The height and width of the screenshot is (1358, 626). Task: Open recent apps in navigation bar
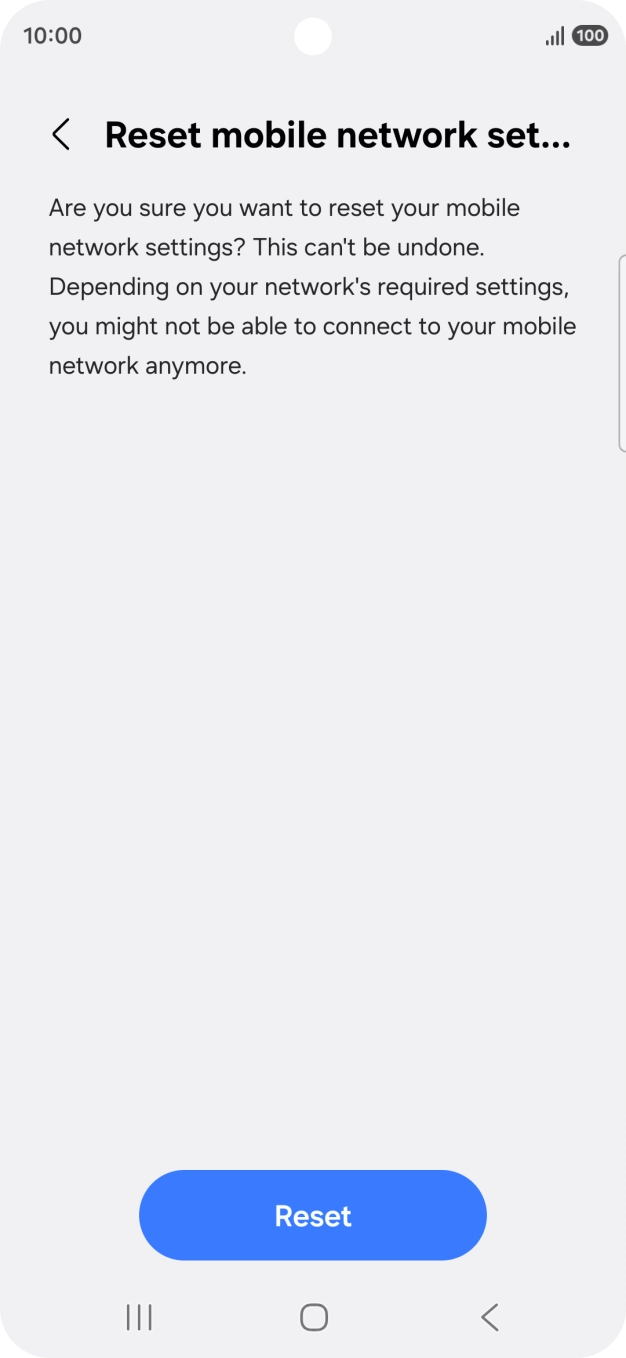pos(139,1317)
